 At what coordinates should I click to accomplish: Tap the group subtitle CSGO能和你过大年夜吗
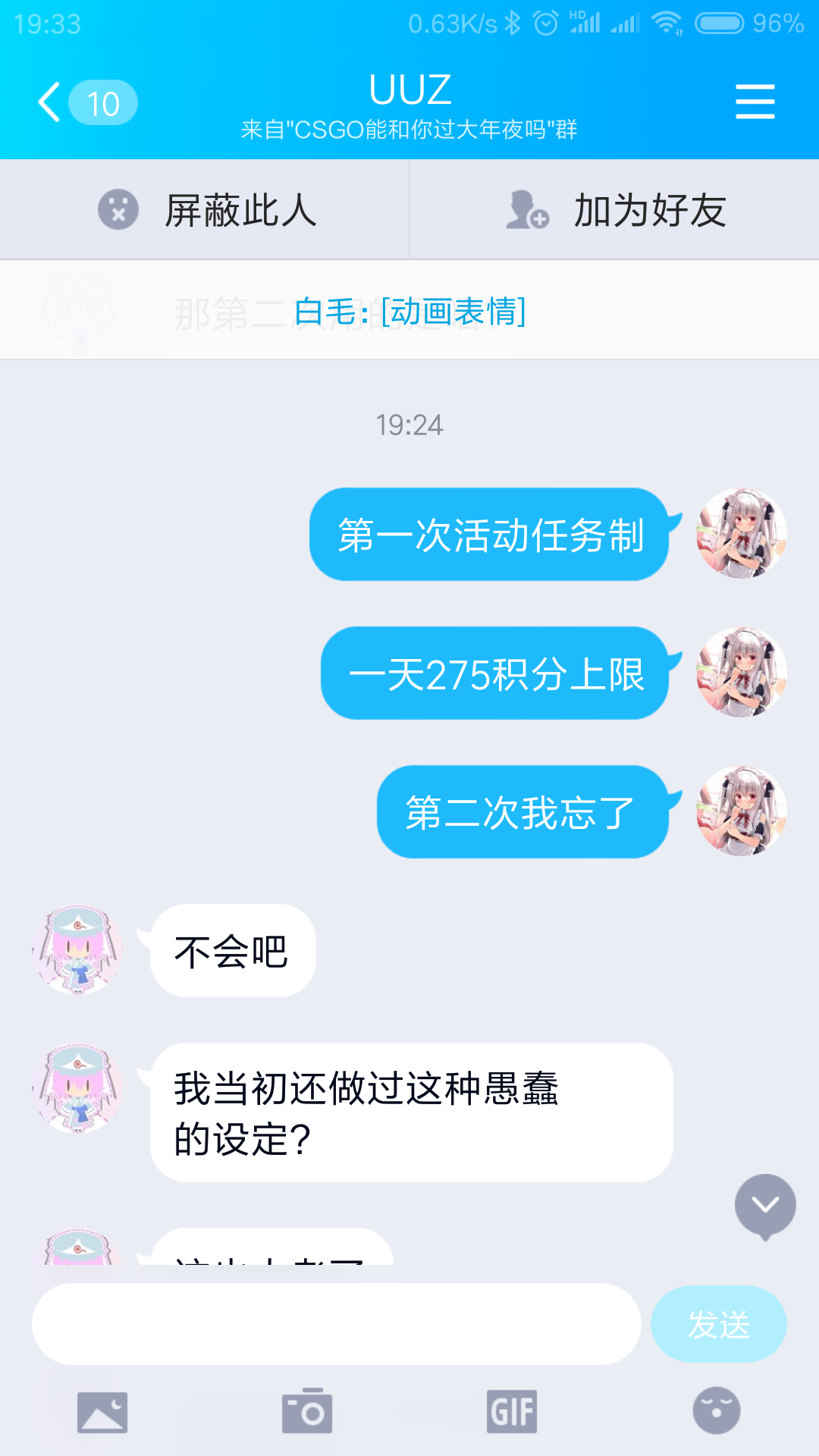409,130
